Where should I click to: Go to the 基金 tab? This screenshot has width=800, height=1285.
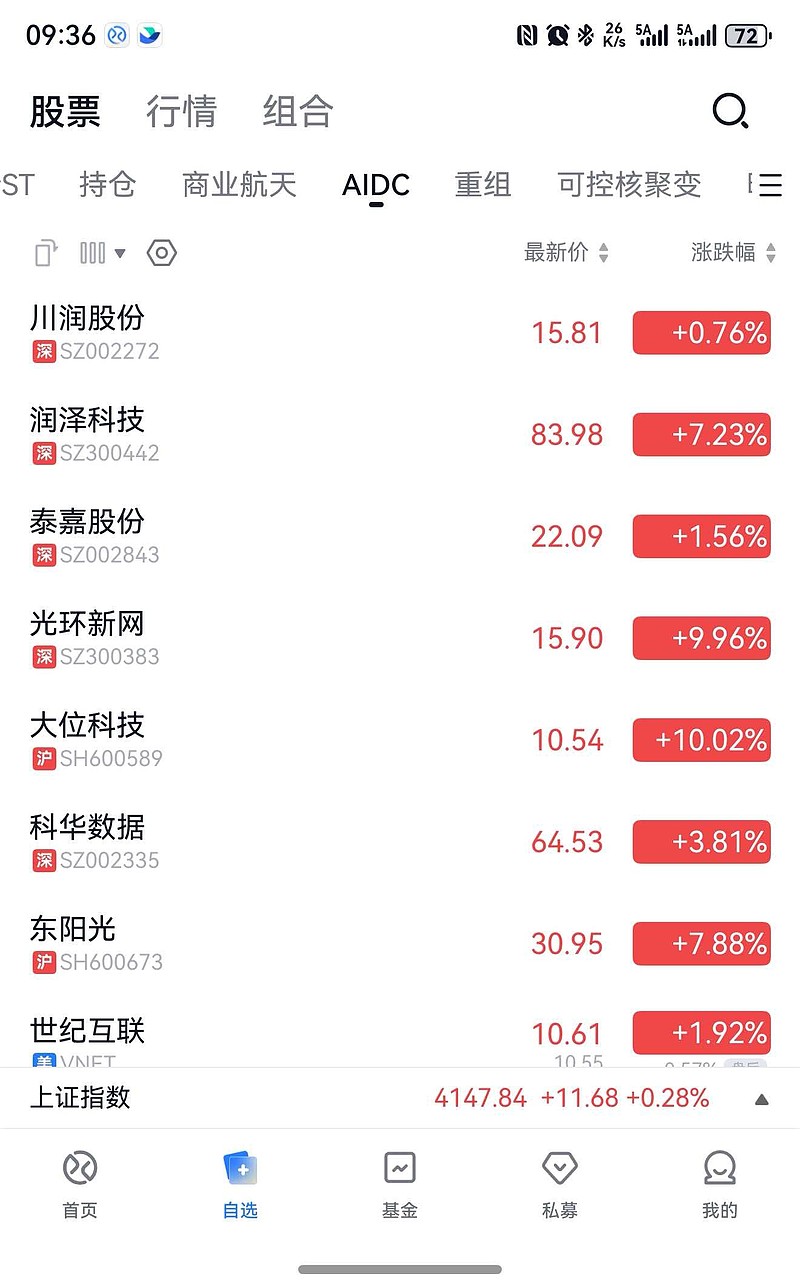click(x=399, y=1184)
